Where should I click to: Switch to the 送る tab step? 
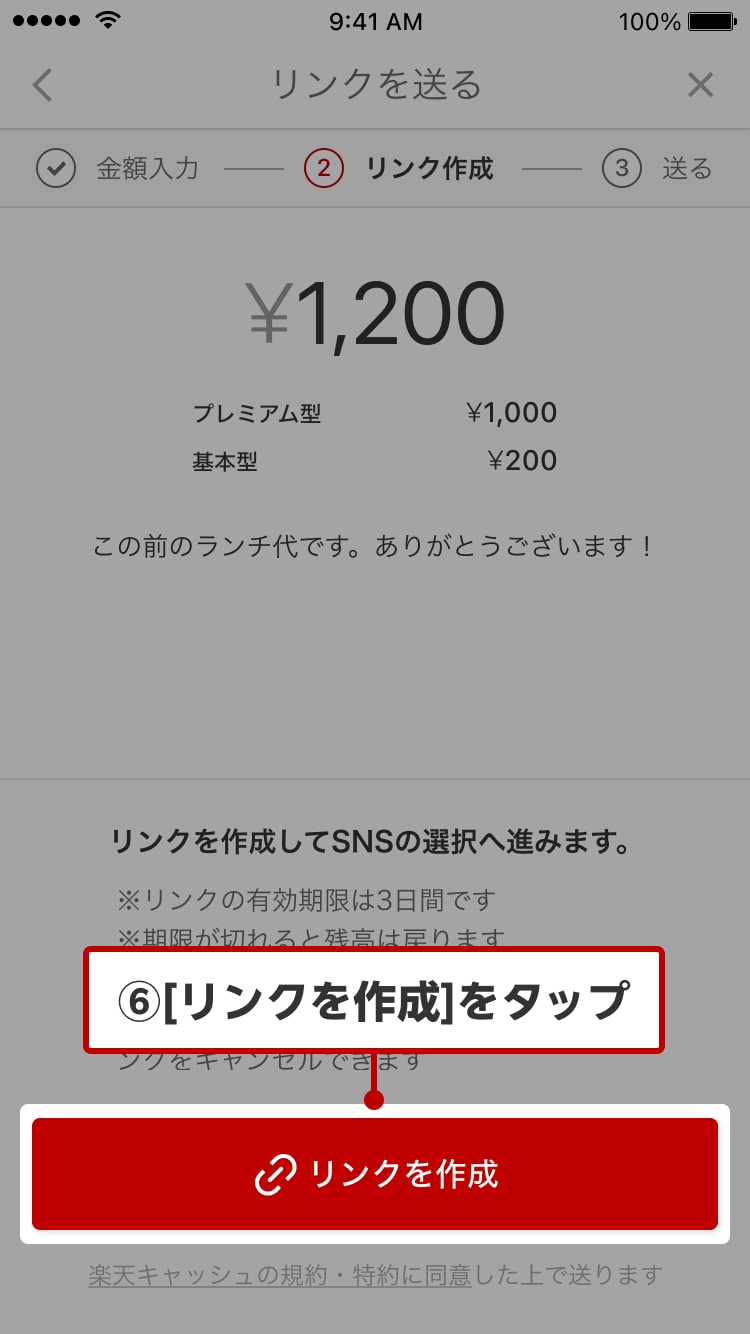(688, 168)
